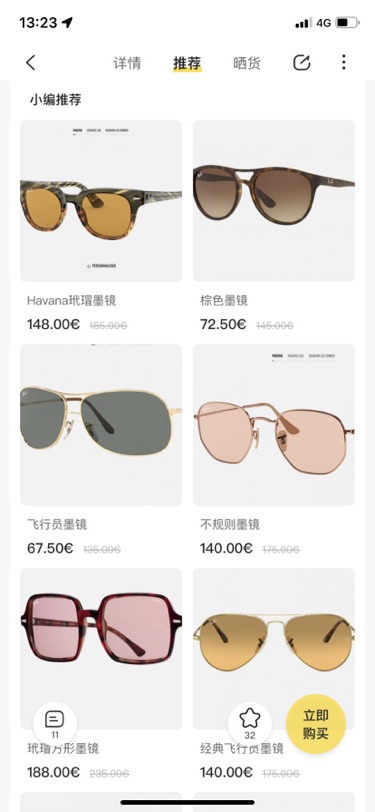Open the comments button showing 11
The height and width of the screenshot is (812, 375).
point(55,723)
